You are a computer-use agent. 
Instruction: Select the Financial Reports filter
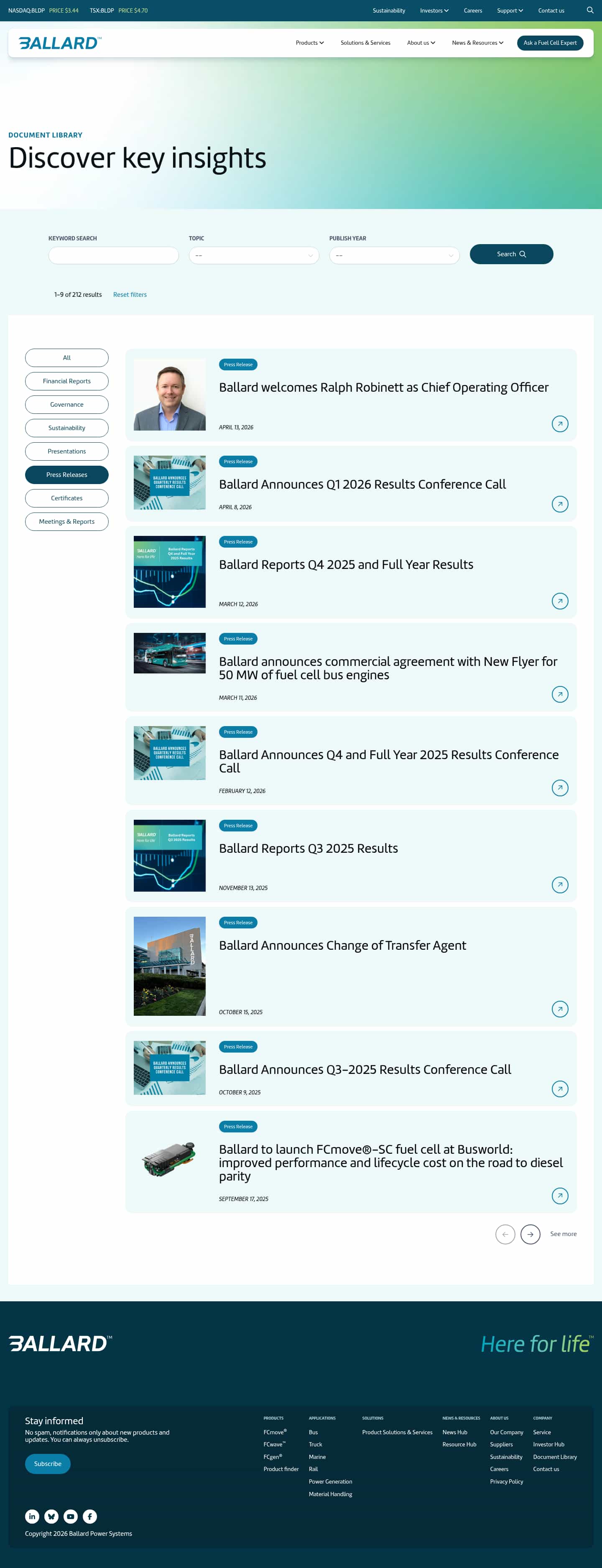pos(66,381)
